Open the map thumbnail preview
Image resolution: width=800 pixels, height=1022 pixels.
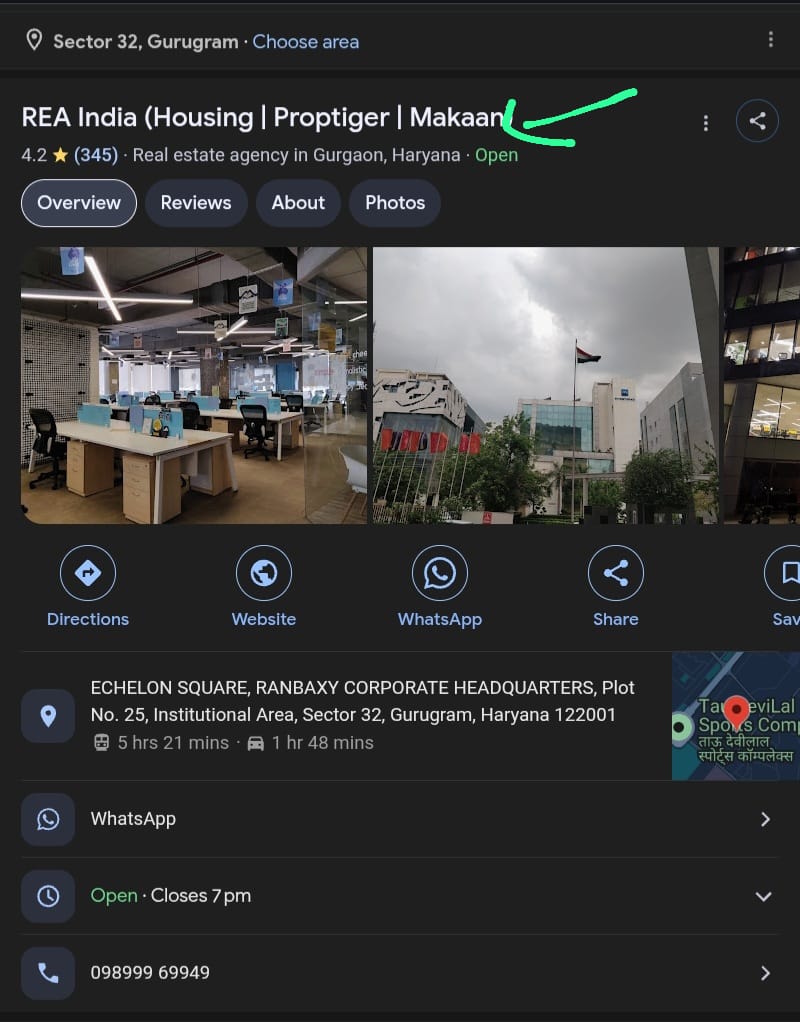[736, 715]
